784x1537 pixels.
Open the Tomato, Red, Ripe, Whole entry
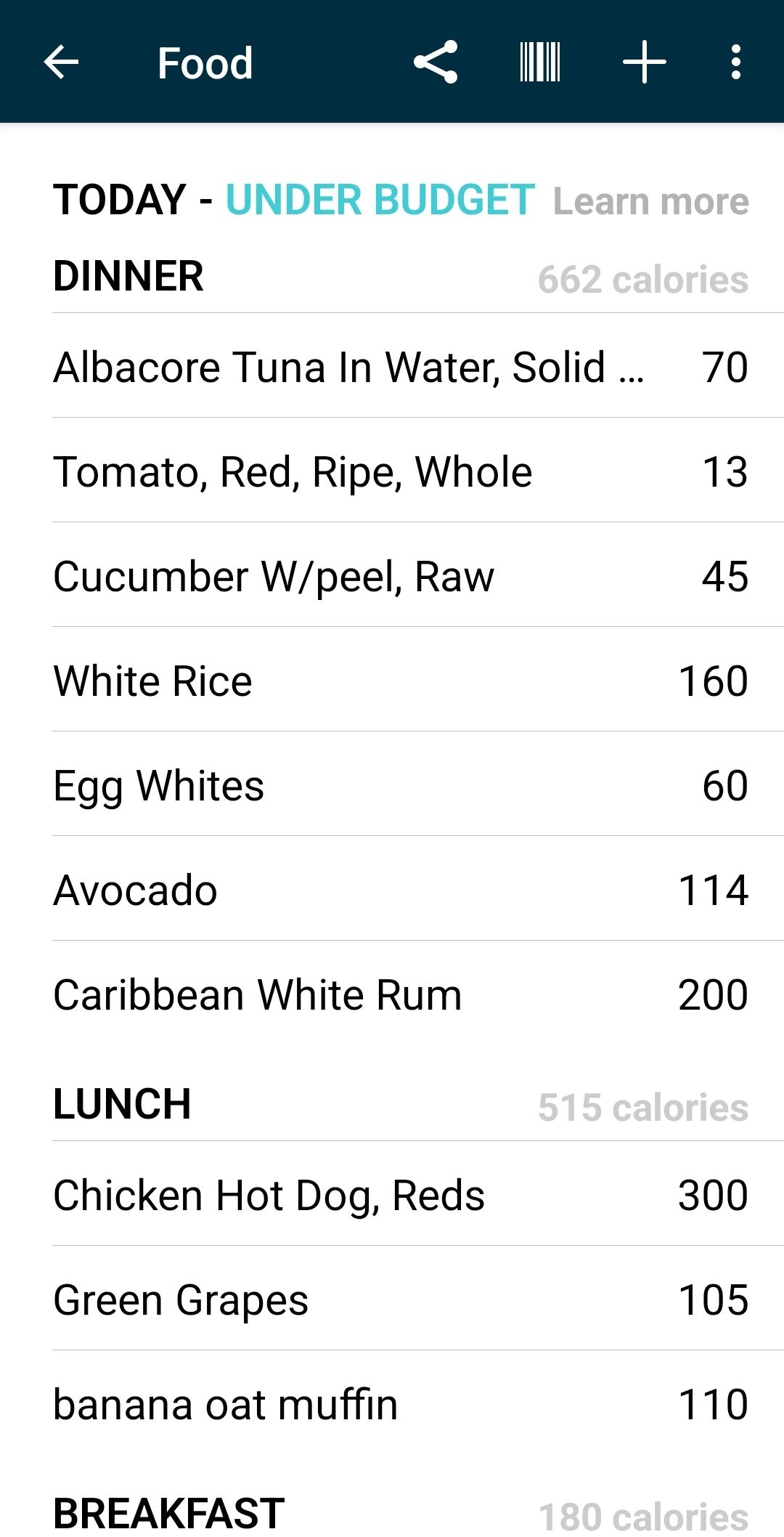[392, 471]
